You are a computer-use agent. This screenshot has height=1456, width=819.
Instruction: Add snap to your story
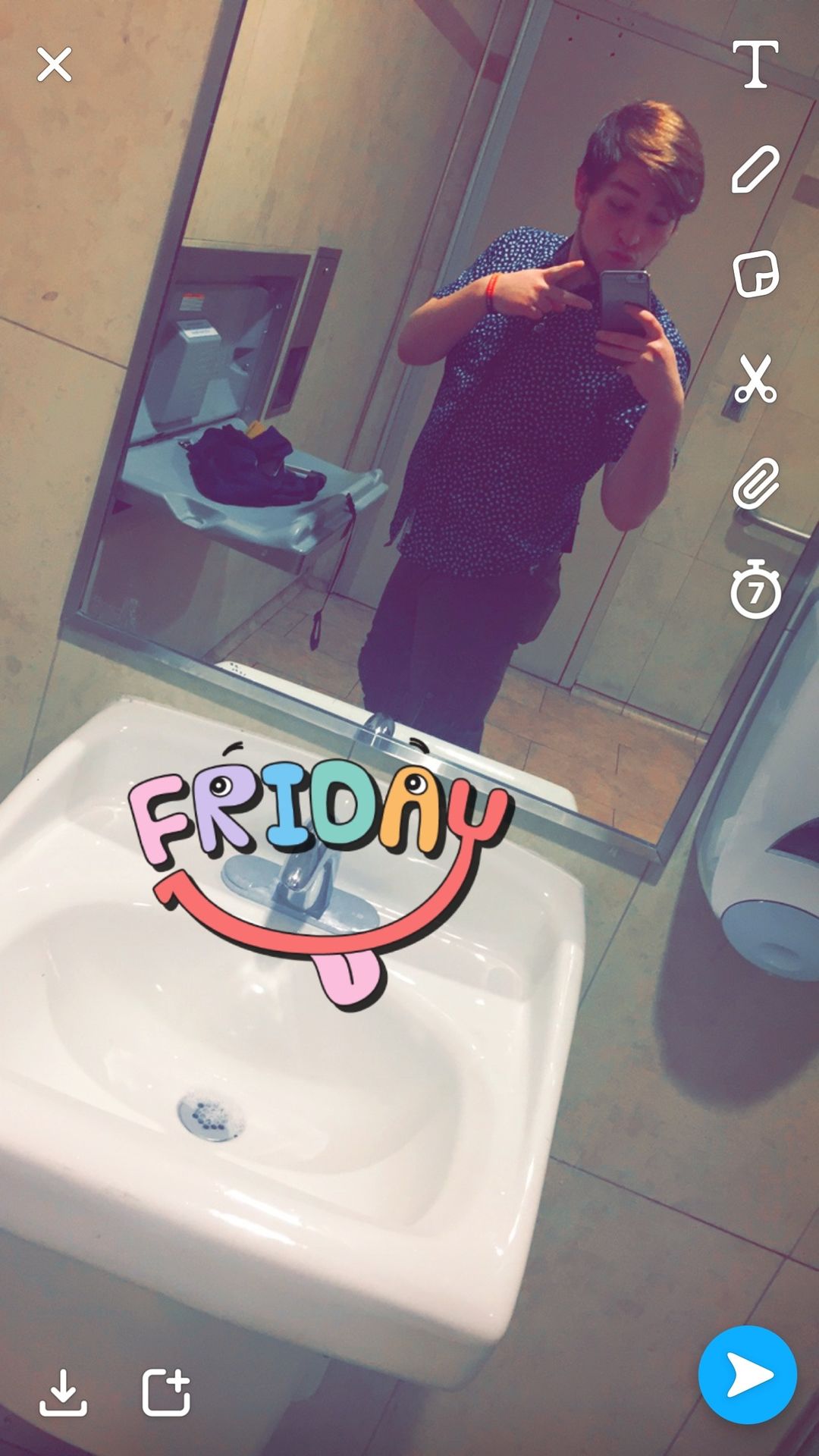[x=166, y=1392]
